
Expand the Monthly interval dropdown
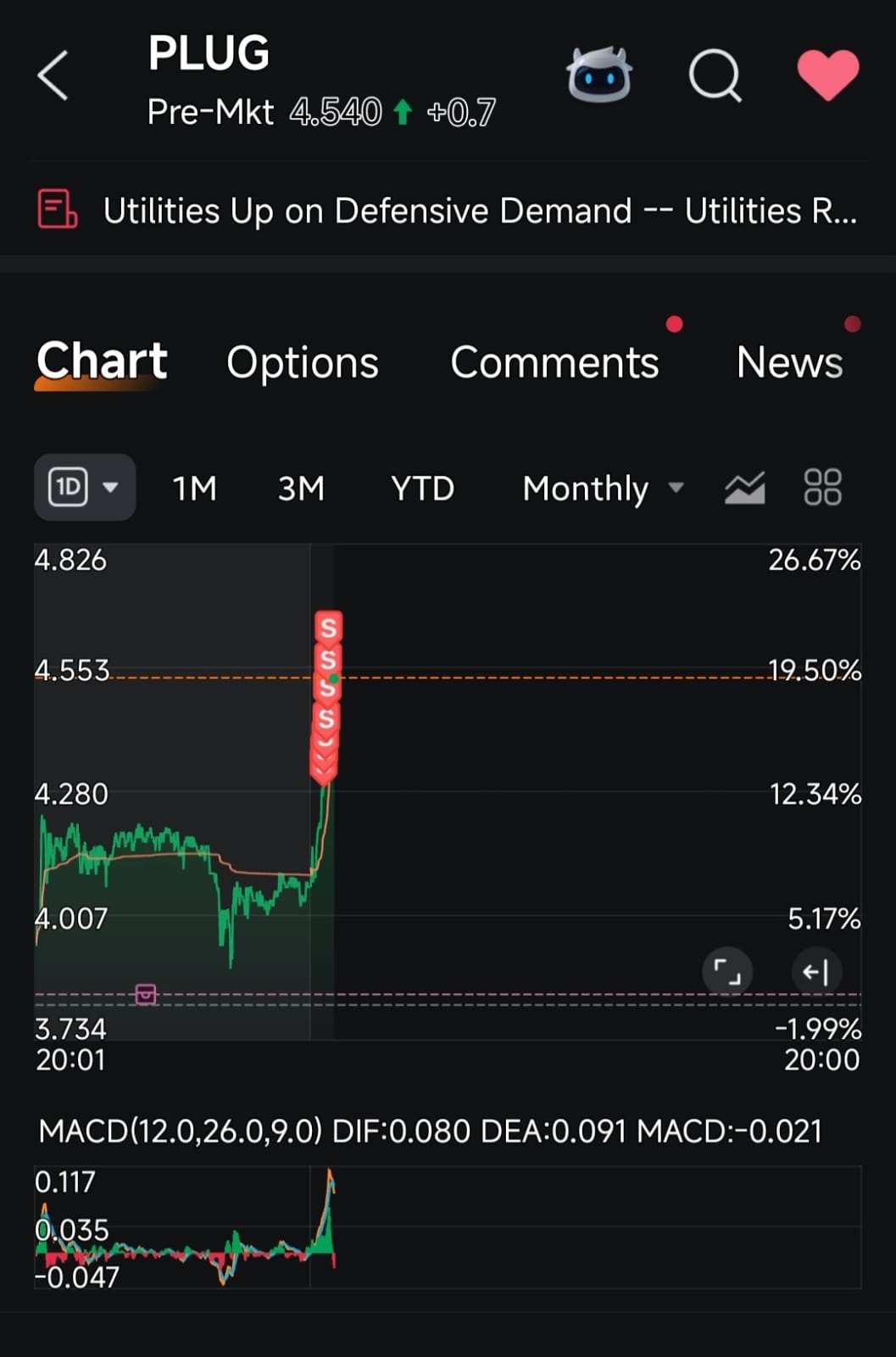(602, 489)
